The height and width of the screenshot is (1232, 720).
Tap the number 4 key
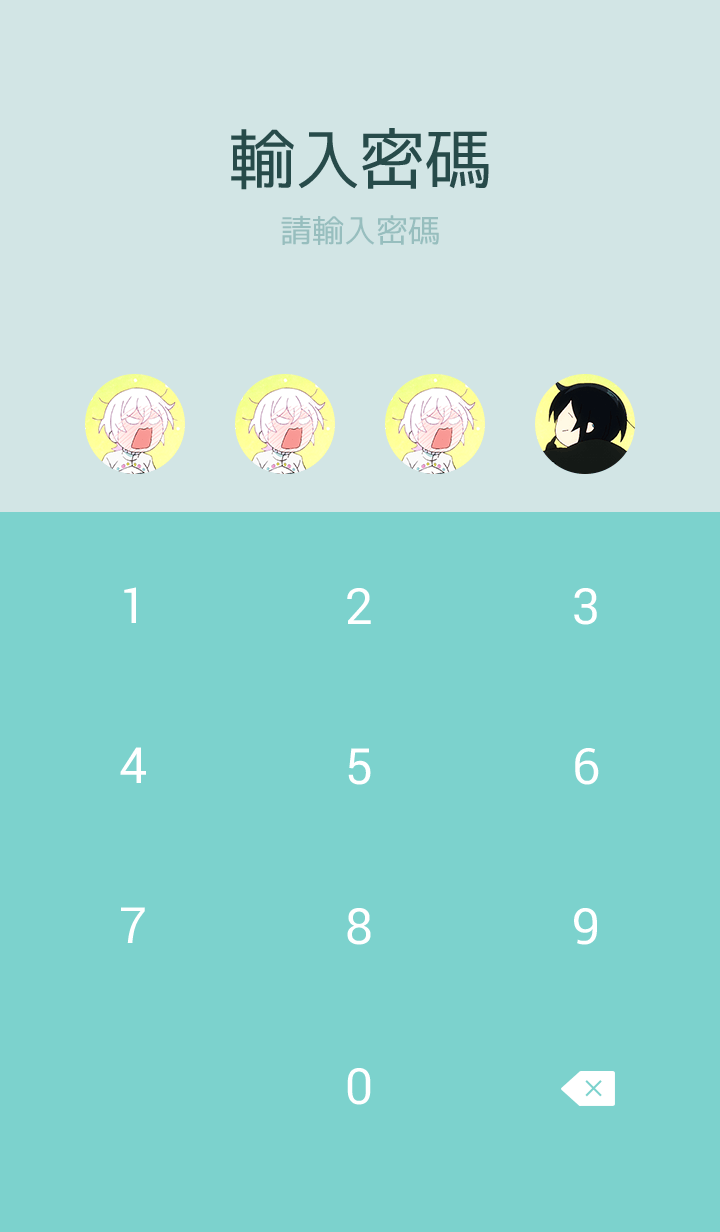click(132, 767)
